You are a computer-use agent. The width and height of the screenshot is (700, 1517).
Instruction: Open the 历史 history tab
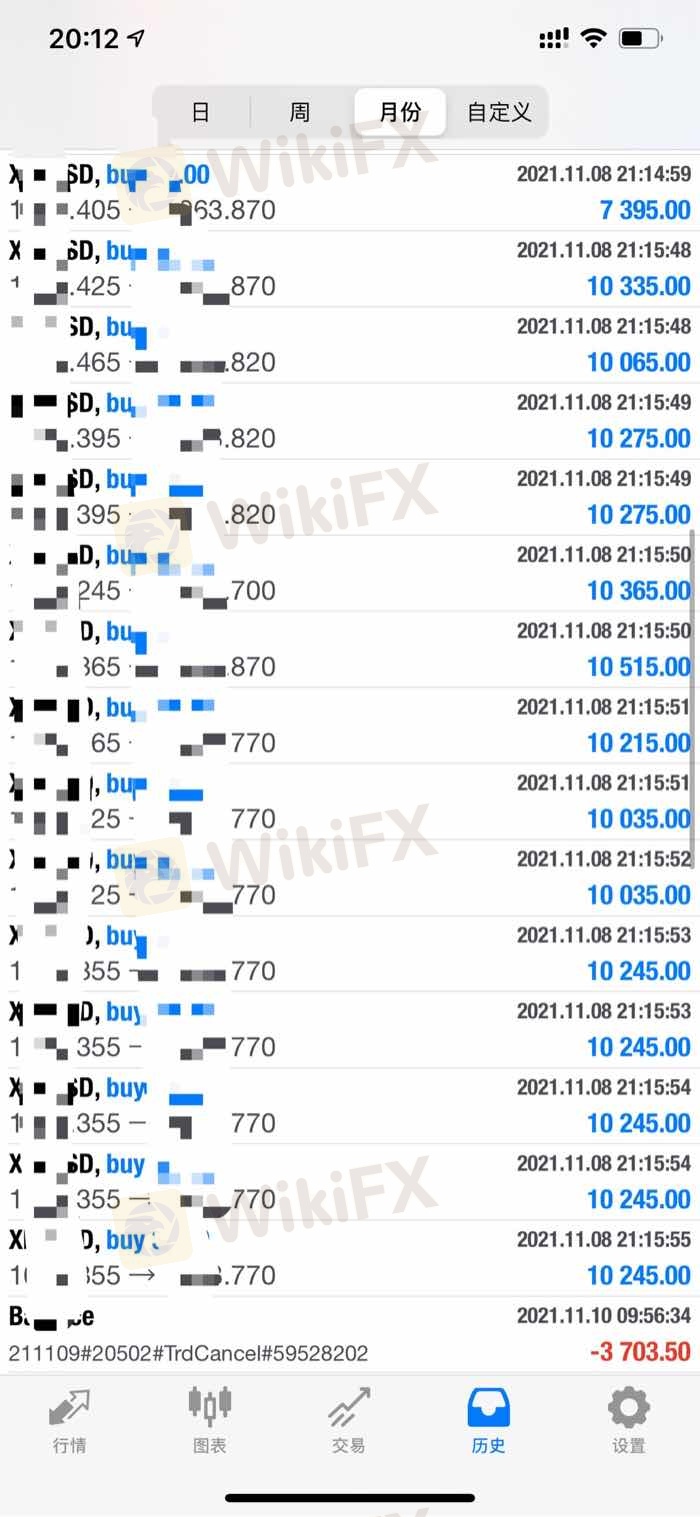point(489,1419)
